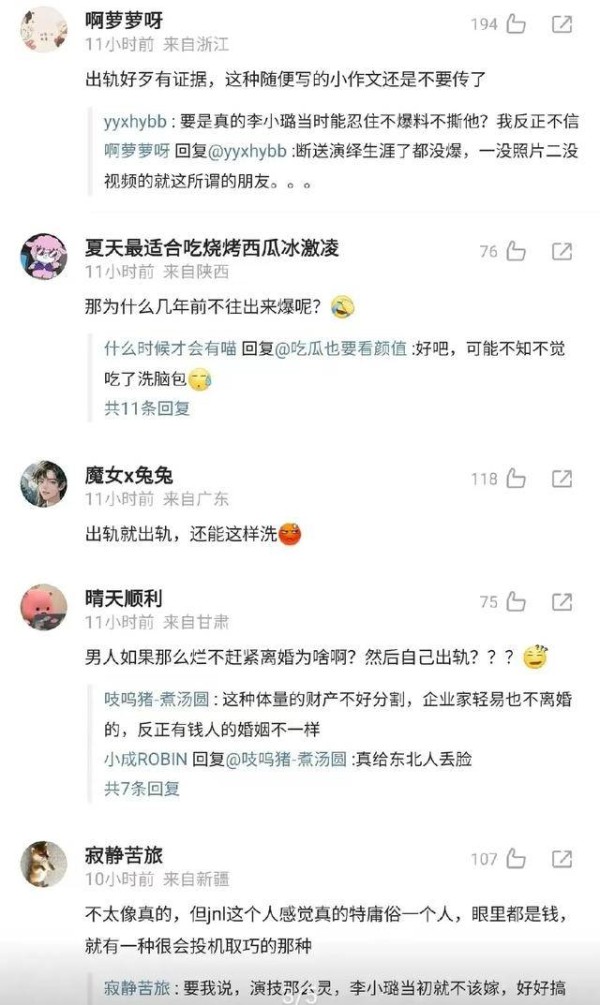Like 夏天最适合吃烧烤西瓜冰激凌's comment

[x=516, y=252]
